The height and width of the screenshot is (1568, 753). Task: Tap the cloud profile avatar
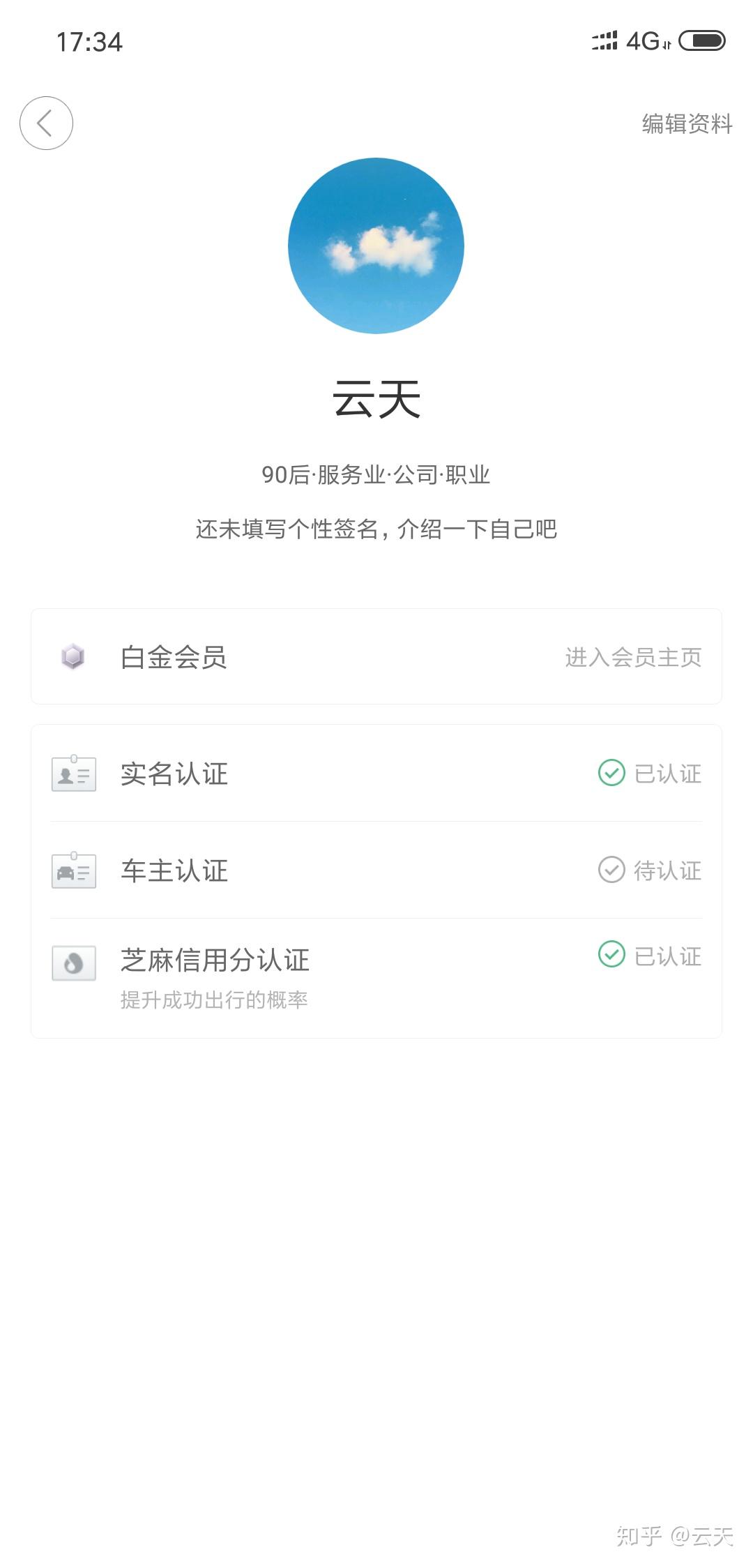[x=376, y=246]
